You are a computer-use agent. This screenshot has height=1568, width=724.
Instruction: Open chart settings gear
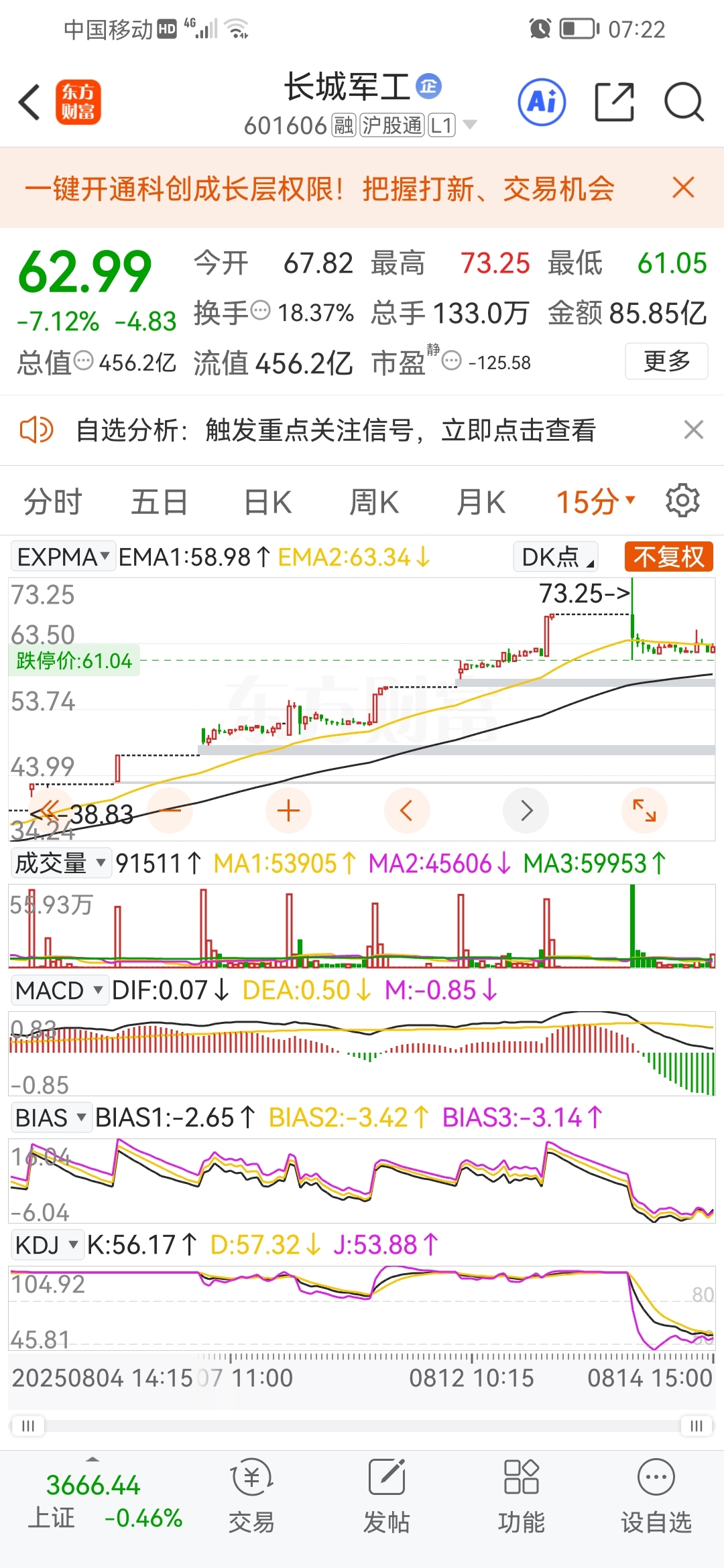pyautogui.click(x=682, y=500)
